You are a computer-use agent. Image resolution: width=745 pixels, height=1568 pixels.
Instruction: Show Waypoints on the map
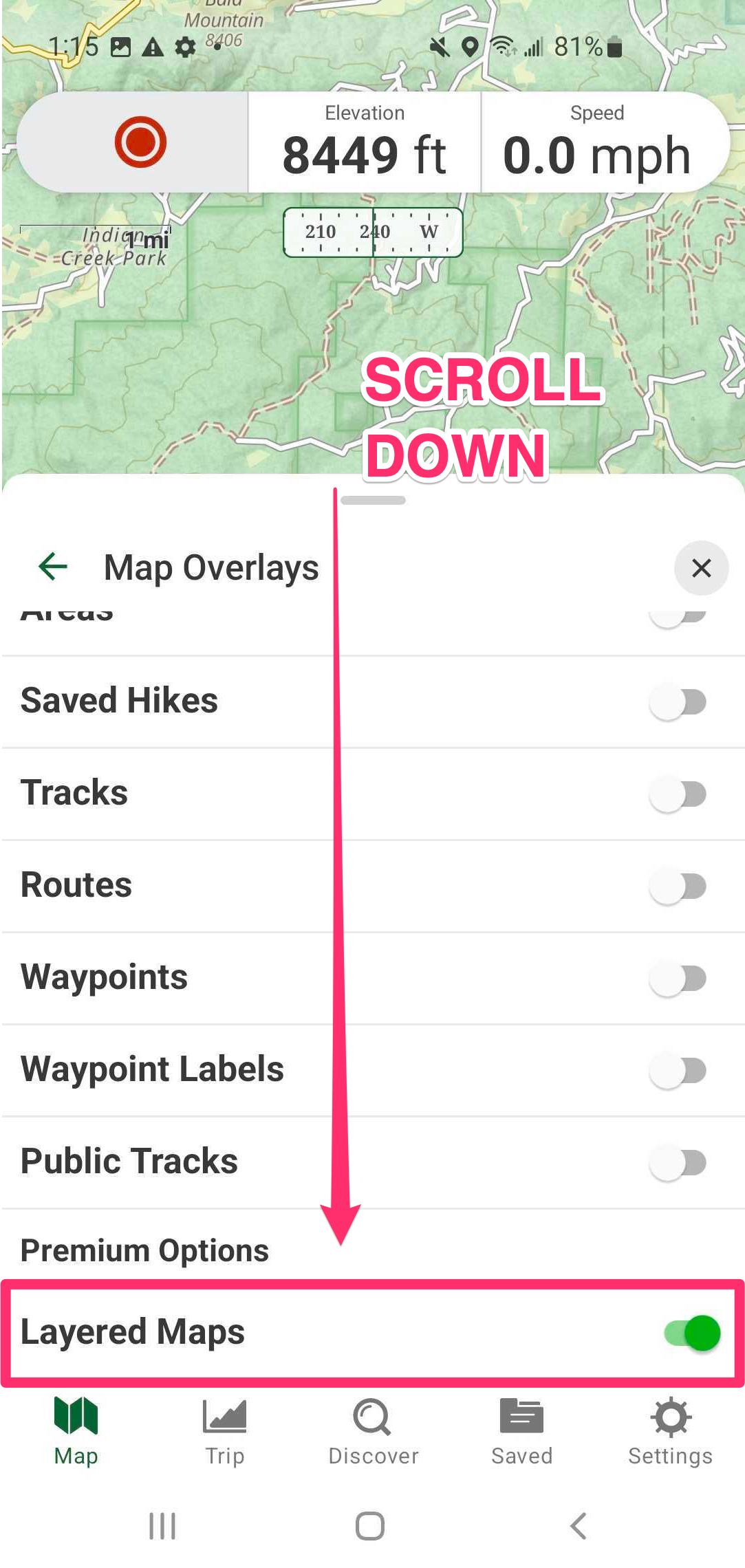tap(678, 979)
